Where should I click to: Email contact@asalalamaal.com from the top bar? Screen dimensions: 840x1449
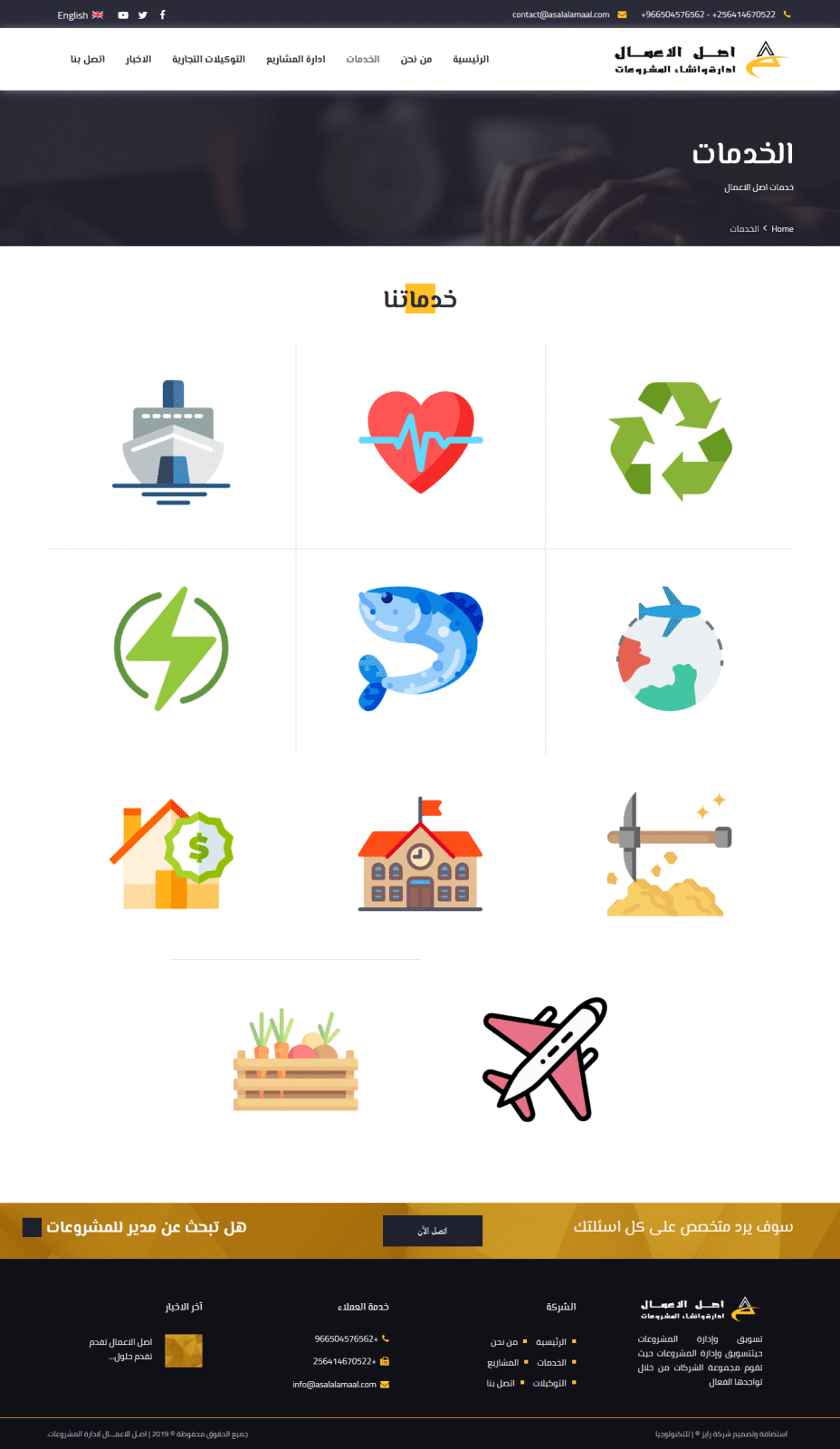[x=561, y=14]
